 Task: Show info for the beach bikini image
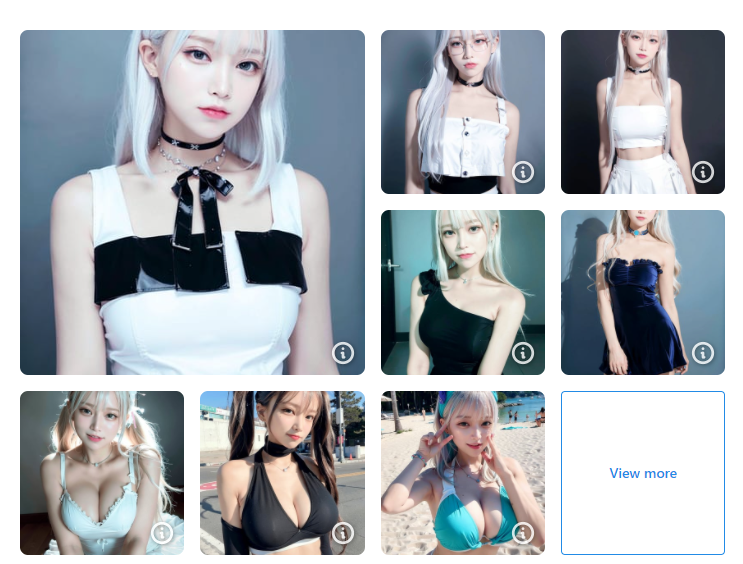[x=523, y=532]
